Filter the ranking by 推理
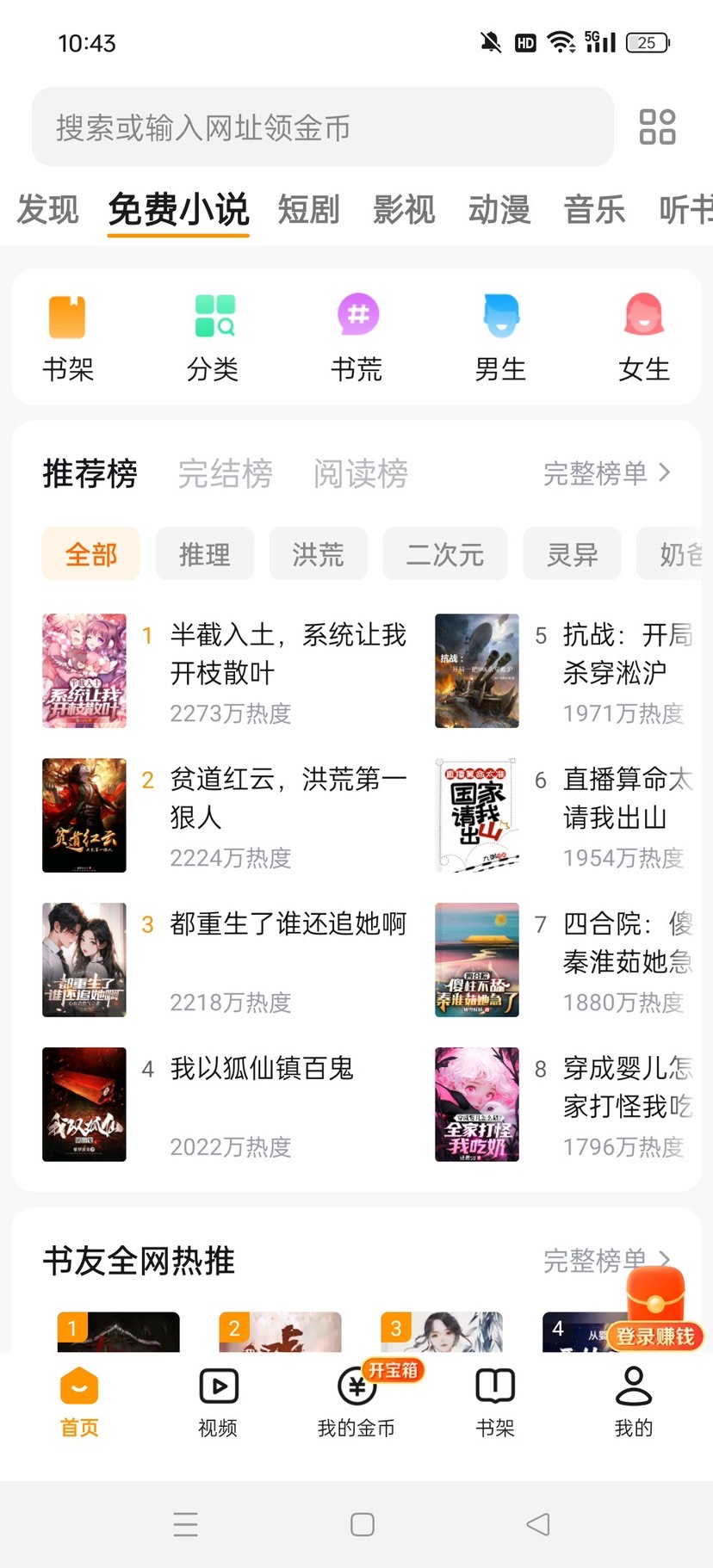The width and height of the screenshot is (713, 1568). (204, 554)
